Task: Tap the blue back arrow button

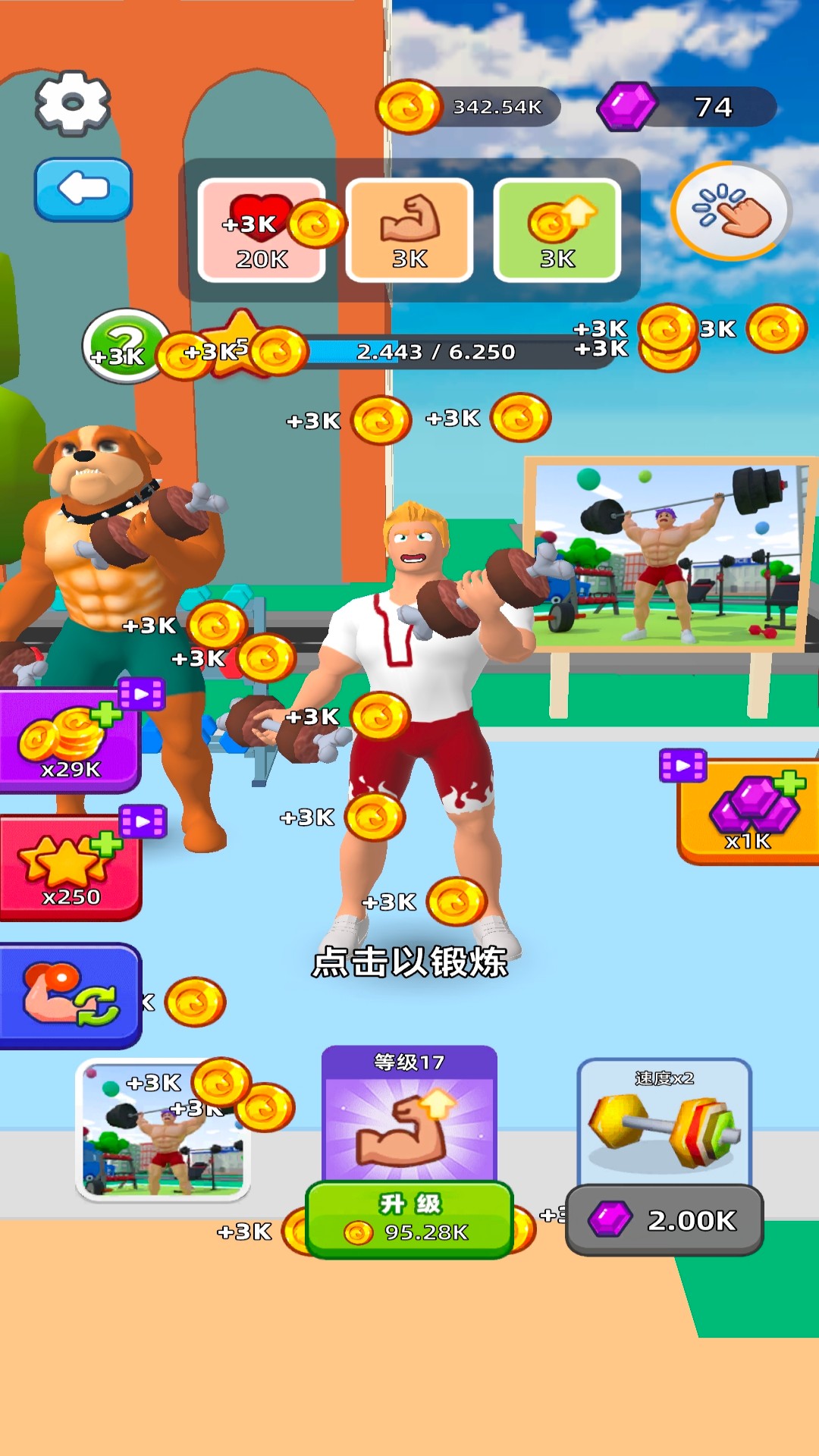Action: tap(83, 190)
